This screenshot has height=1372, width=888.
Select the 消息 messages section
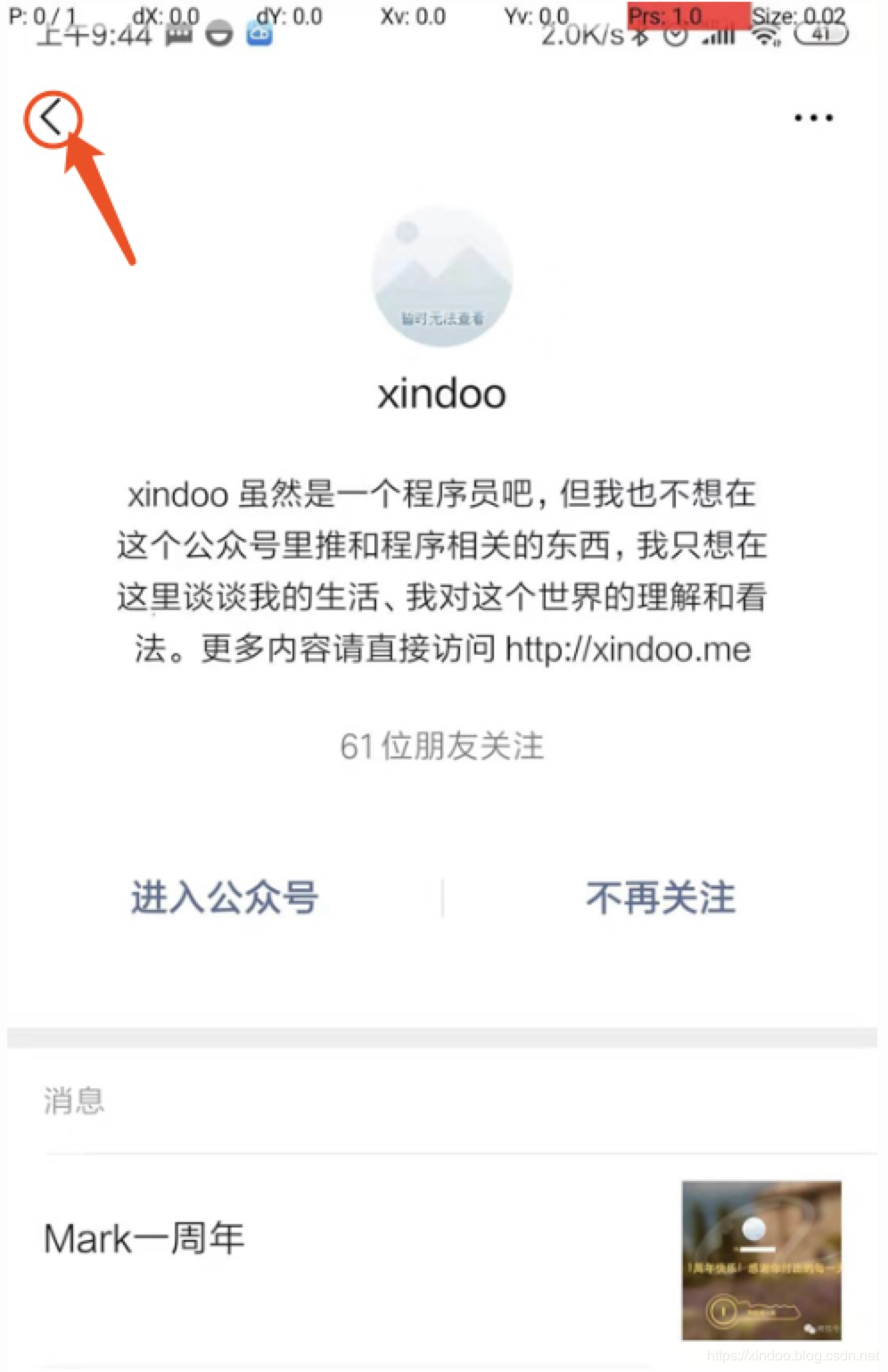(x=74, y=1103)
